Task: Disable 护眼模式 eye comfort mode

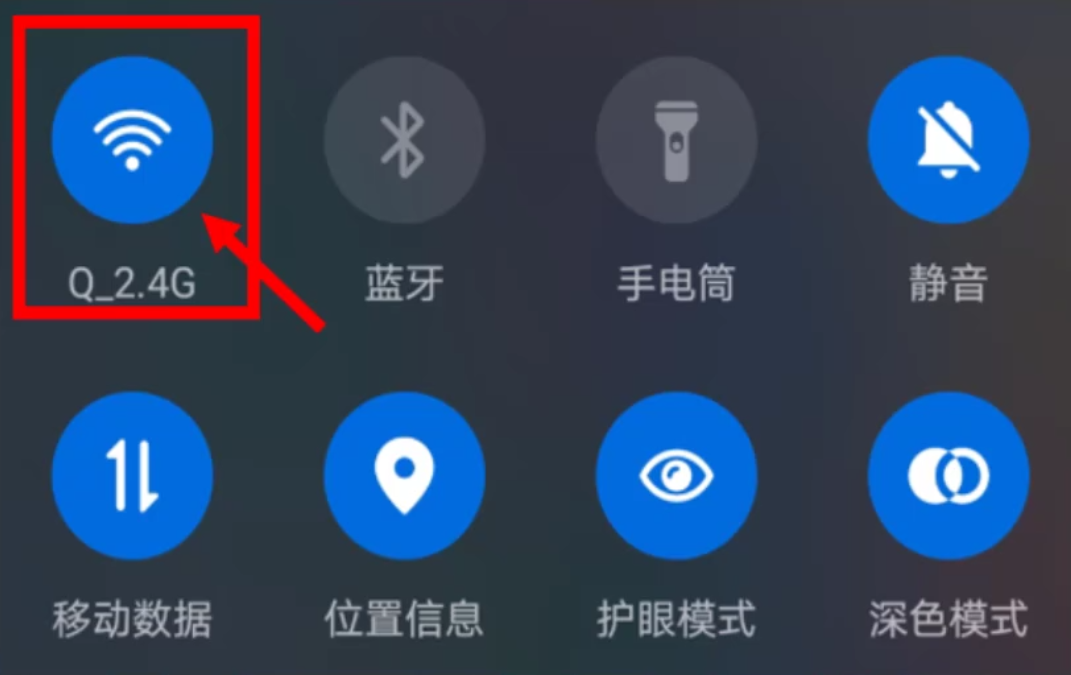Action: [x=676, y=475]
